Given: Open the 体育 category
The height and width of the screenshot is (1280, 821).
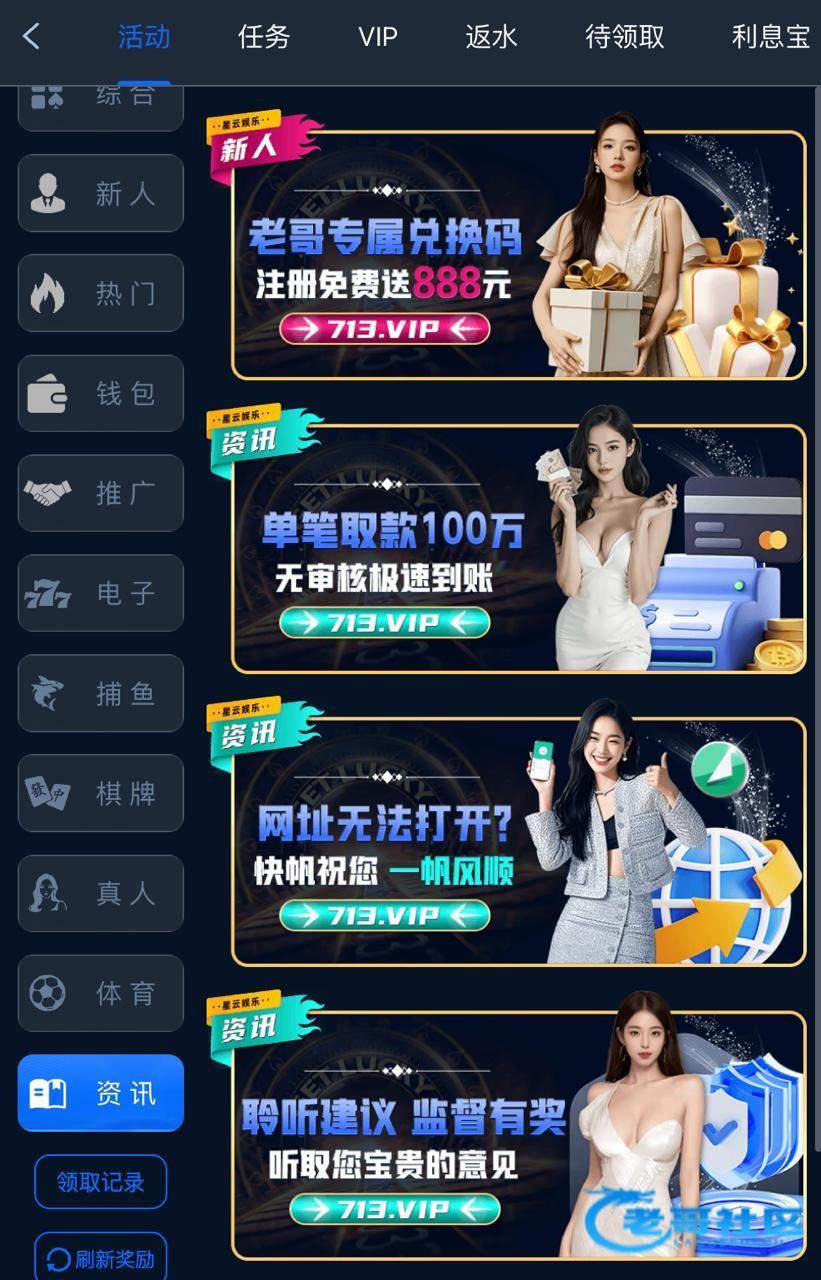Looking at the screenshot, I should pos(101,993).
